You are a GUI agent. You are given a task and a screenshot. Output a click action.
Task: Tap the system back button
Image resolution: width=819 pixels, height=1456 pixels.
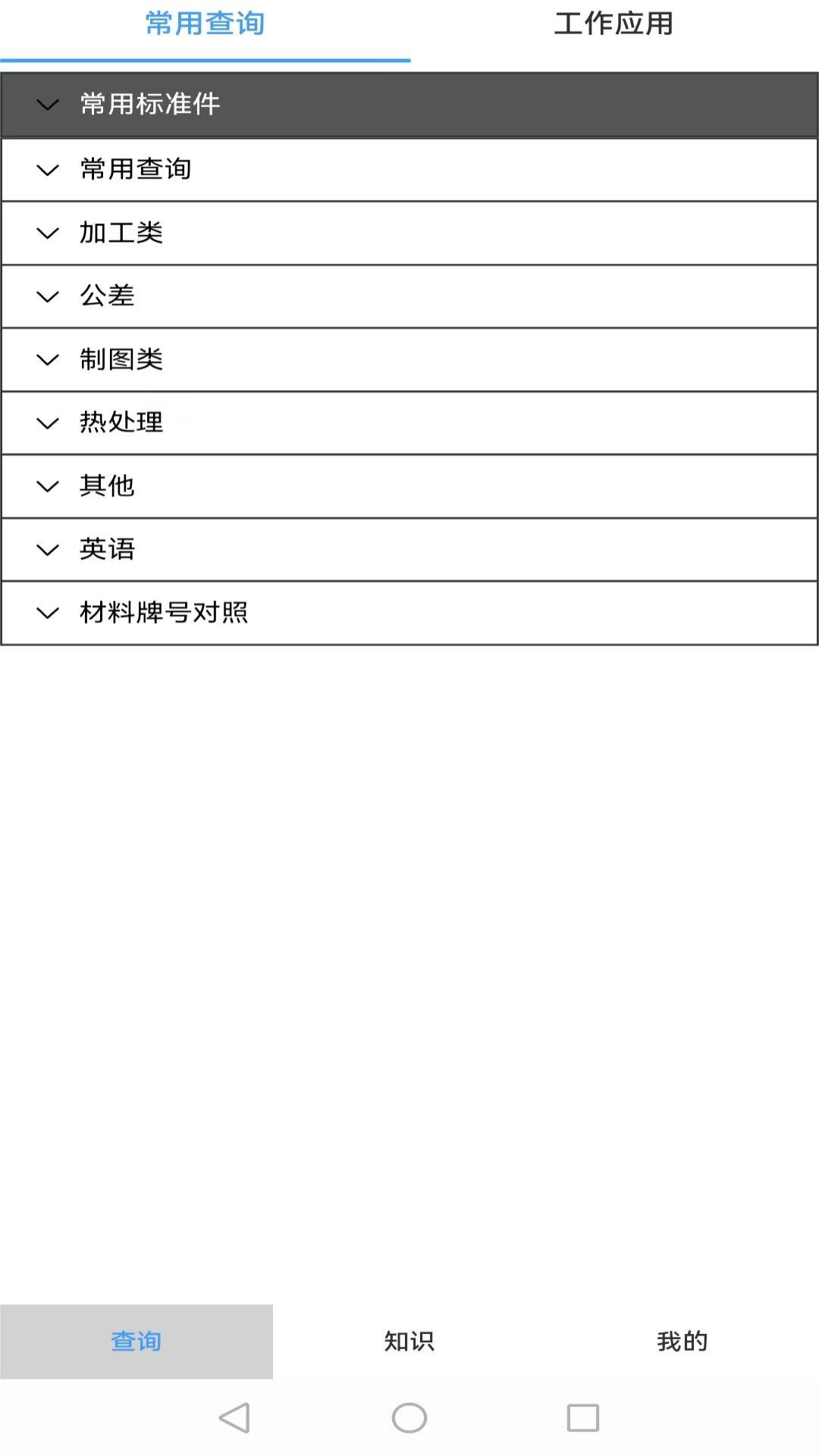point(234,1417)
